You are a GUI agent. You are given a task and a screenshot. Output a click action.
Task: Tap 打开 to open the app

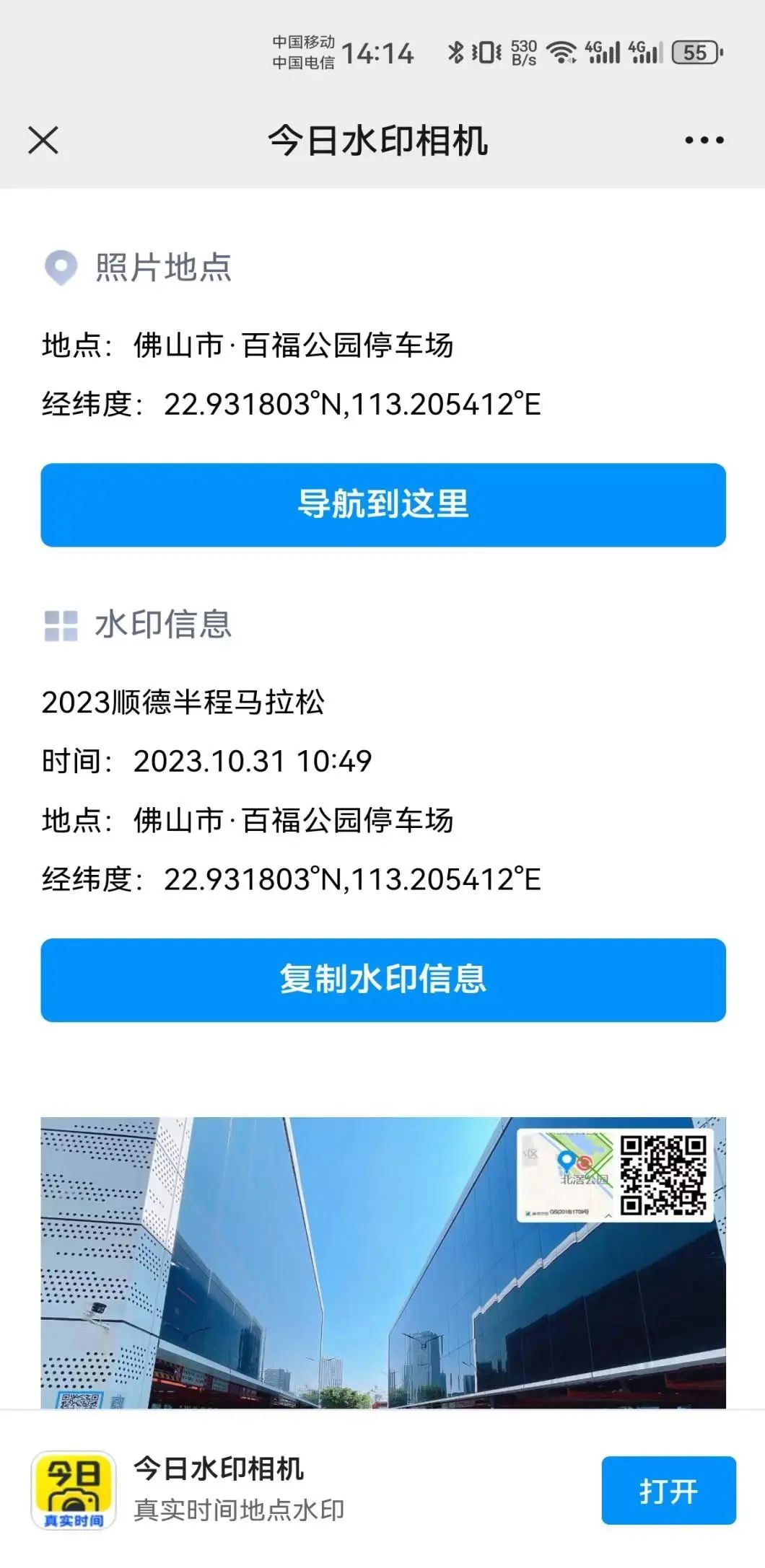[668, 1490]
